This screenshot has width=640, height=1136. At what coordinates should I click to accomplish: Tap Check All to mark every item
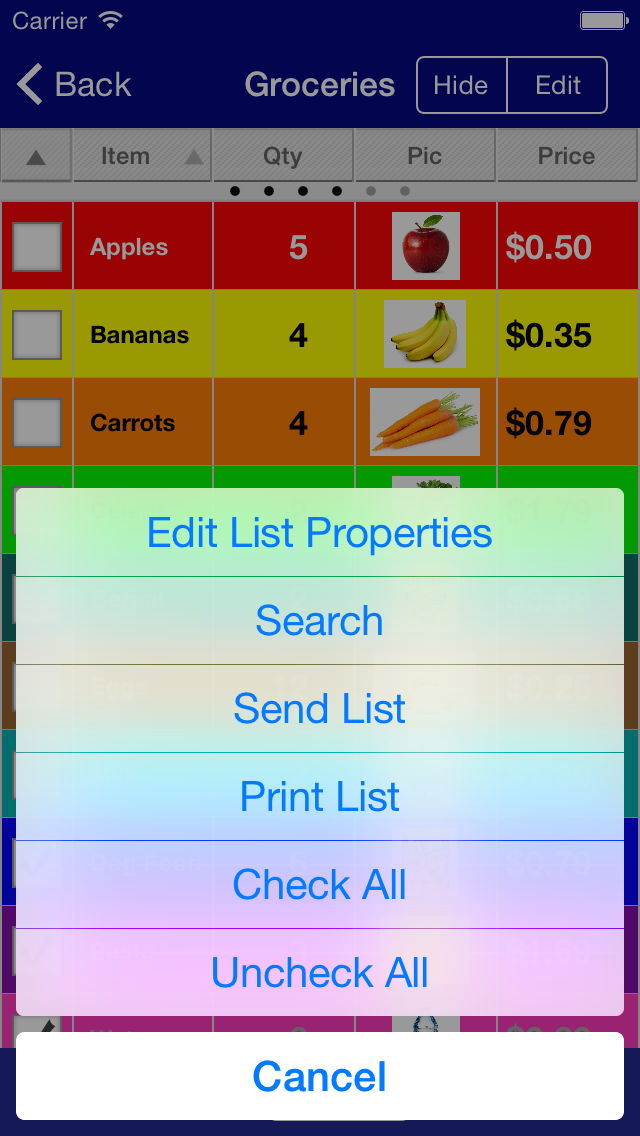click(x=320, y=885)
